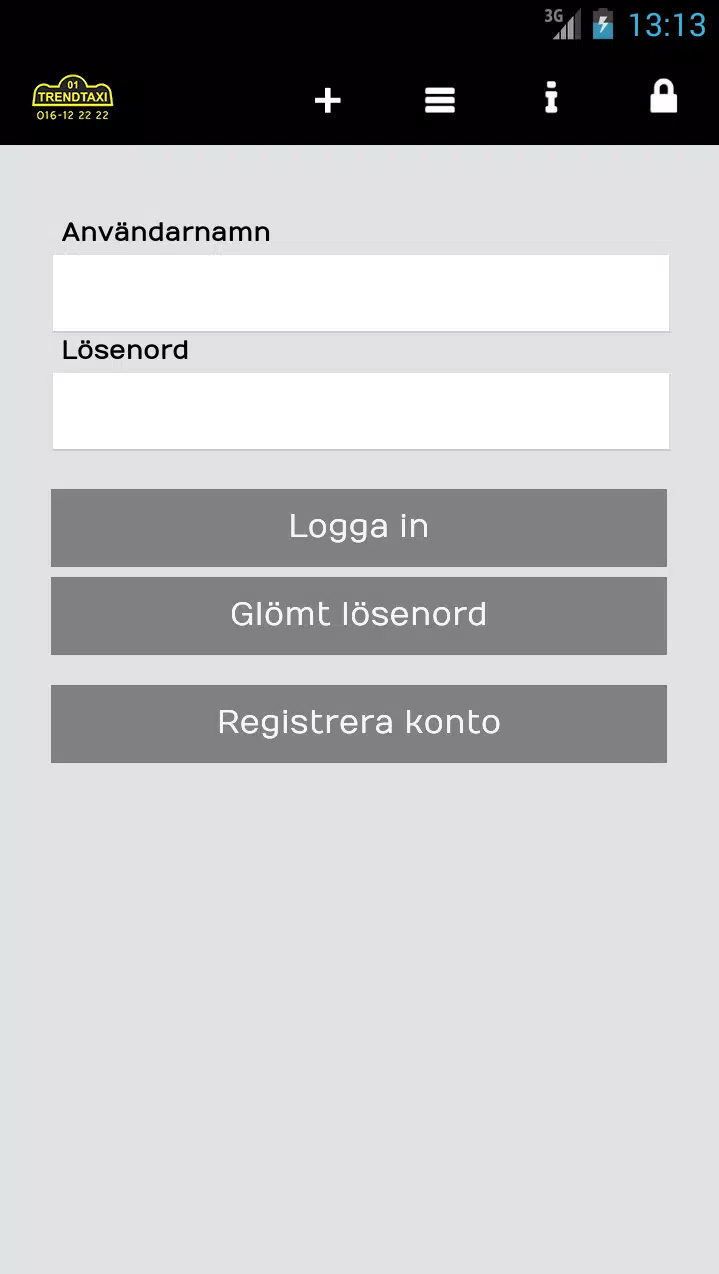Select Glömt lösenord
Image resolution: width=719 pixels, height=1274 pixels.
(359, 615)
